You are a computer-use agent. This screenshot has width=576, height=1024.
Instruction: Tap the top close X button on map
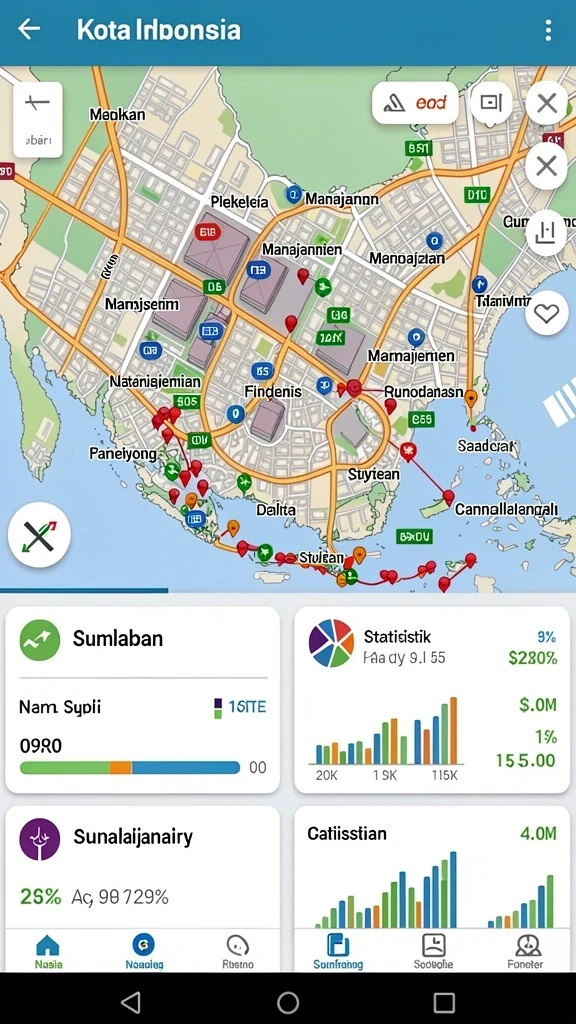[x=546, y=103]
